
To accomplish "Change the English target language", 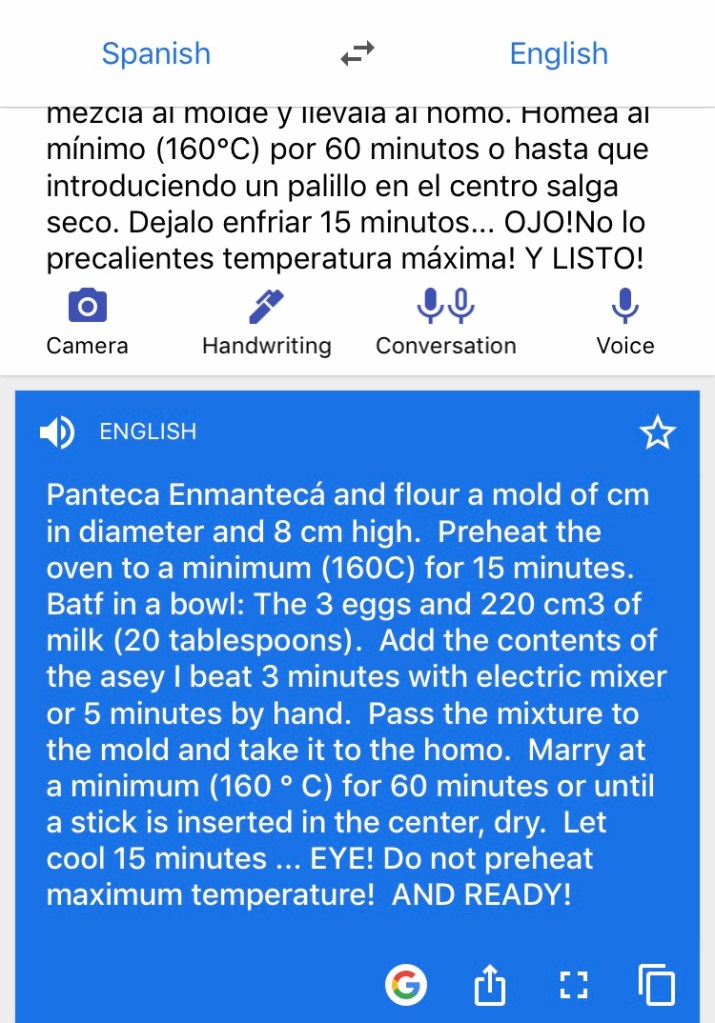I will point(558,53).
